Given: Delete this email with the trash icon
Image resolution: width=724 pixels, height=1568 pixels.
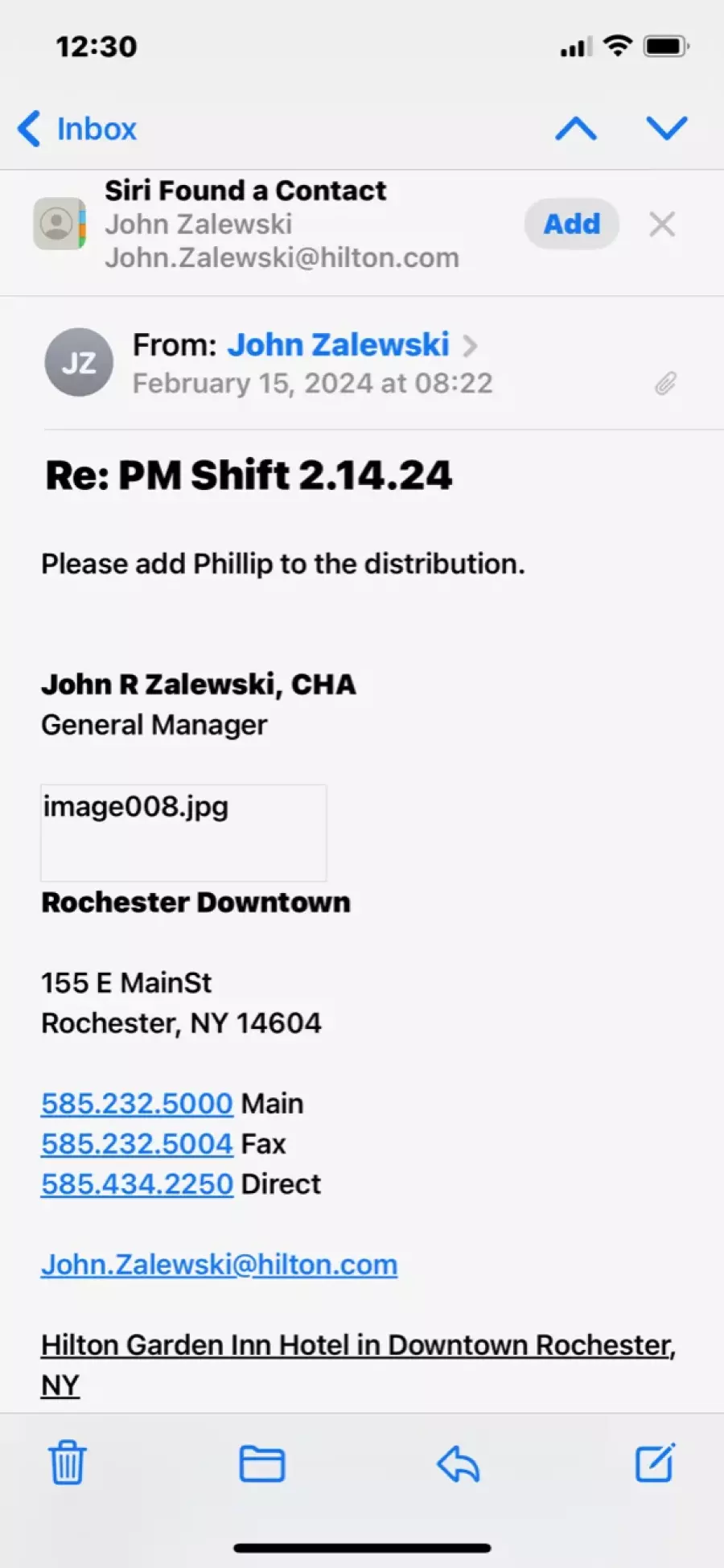Looking at the screenshot, I should point(68,1463).
